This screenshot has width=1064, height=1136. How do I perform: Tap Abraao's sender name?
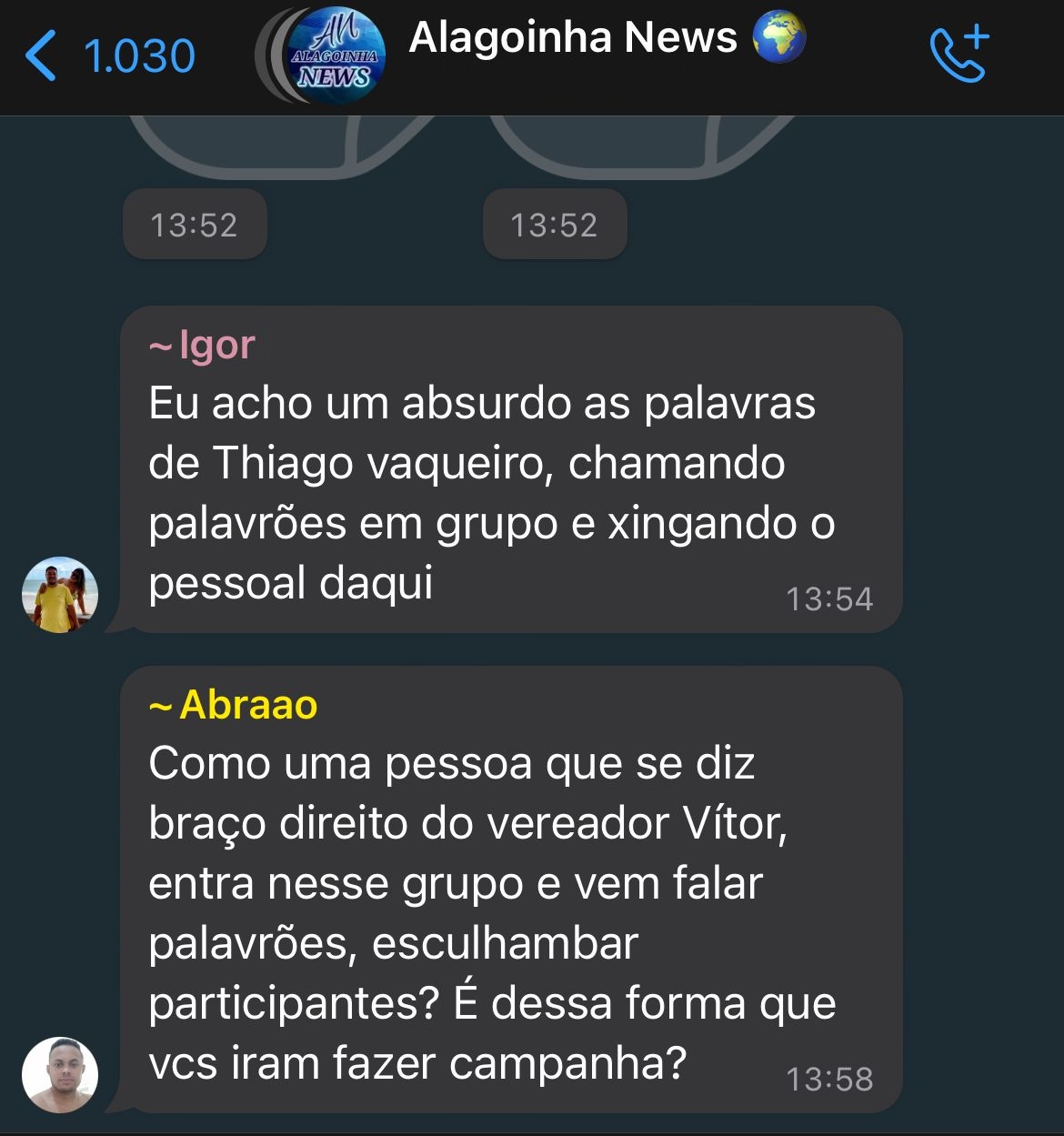(247, 705)
